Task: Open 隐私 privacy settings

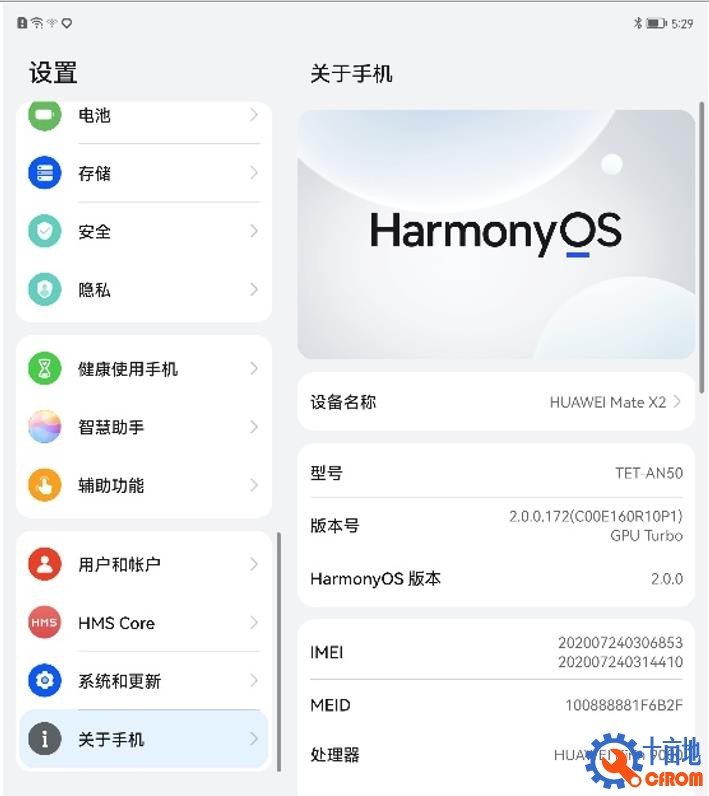Action: [144, 290]
